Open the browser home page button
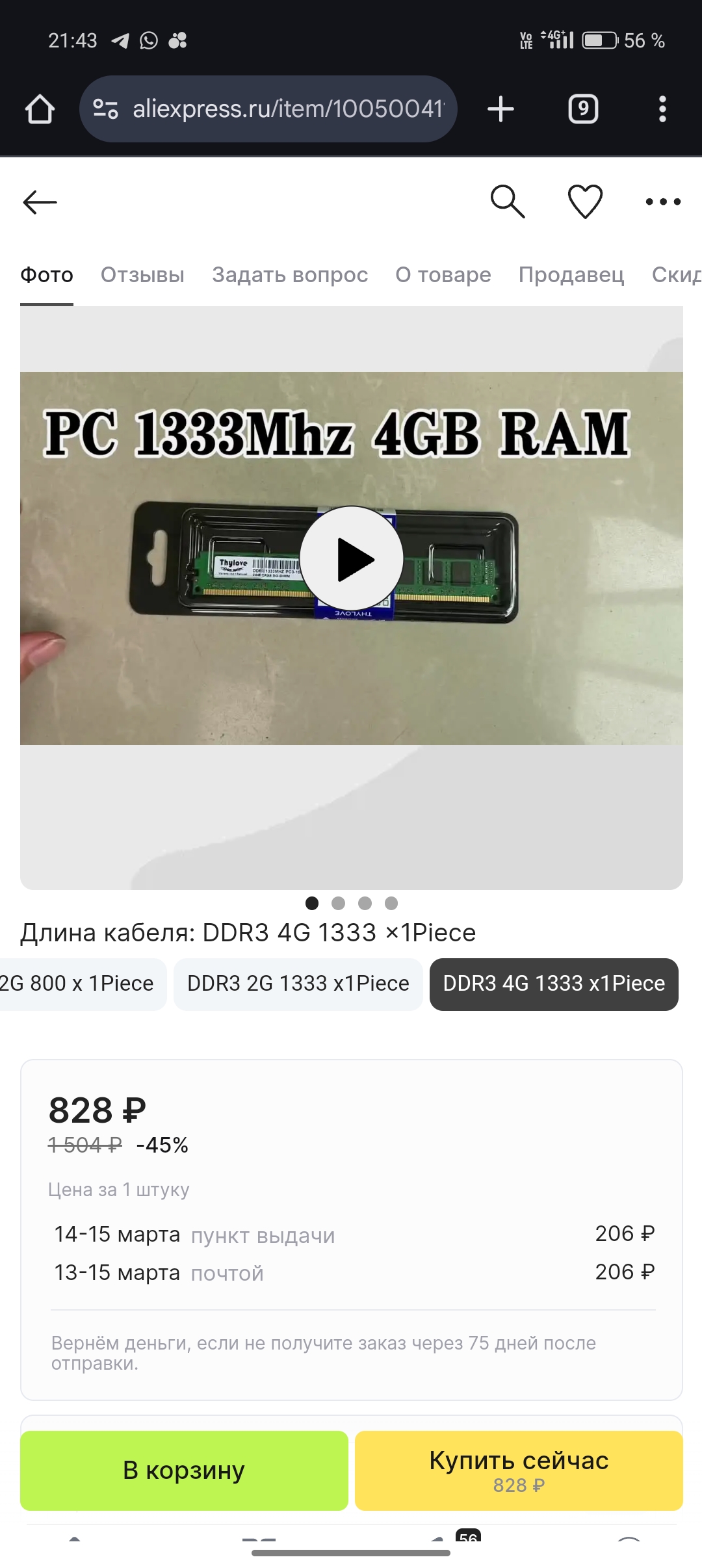This screenshot has width=702, height=1568. click(40, 109)
